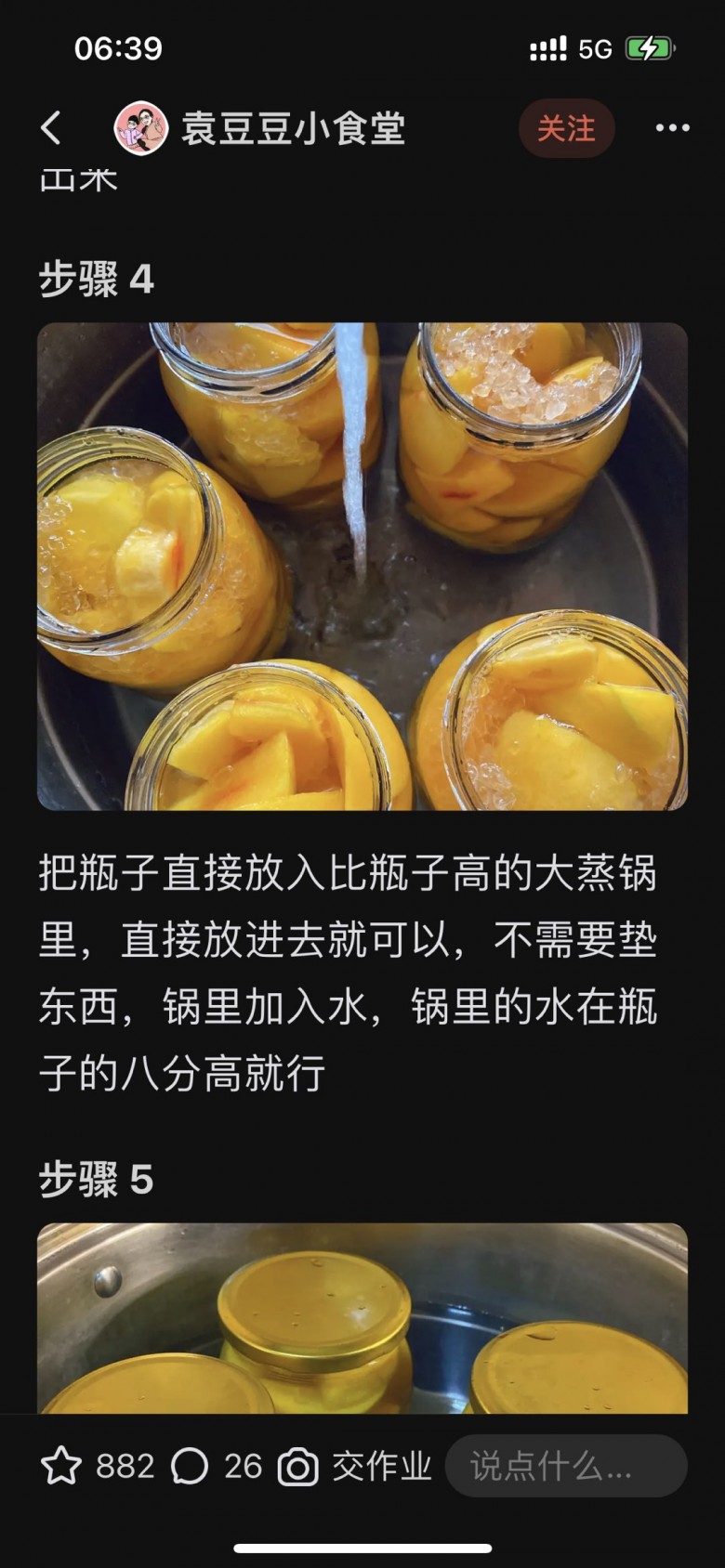Screen dimensions: 725x1568
Task: Tap the 说点什么 comment field
Action: pos(566,1467)
